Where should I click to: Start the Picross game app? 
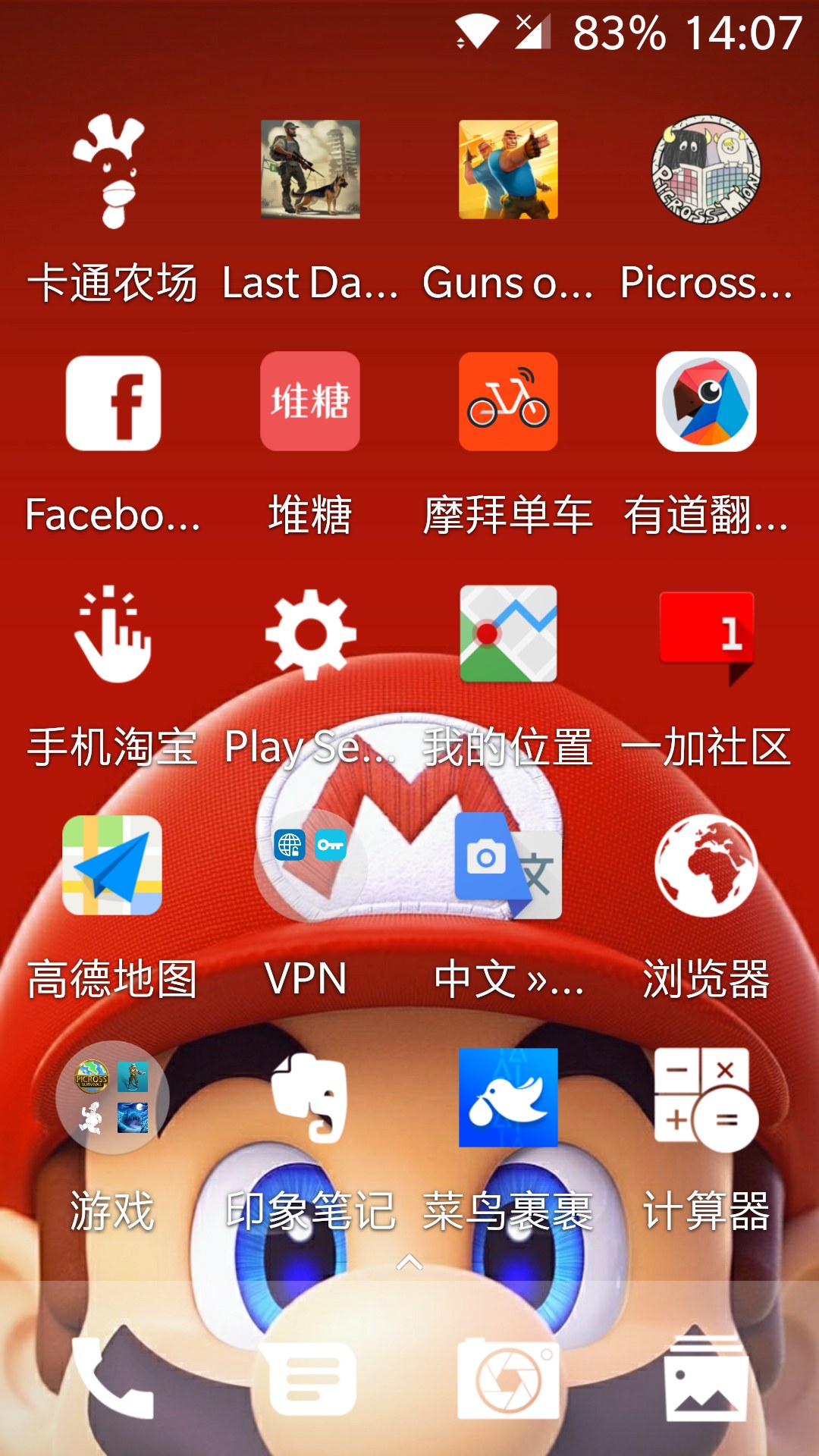(706, 171)
